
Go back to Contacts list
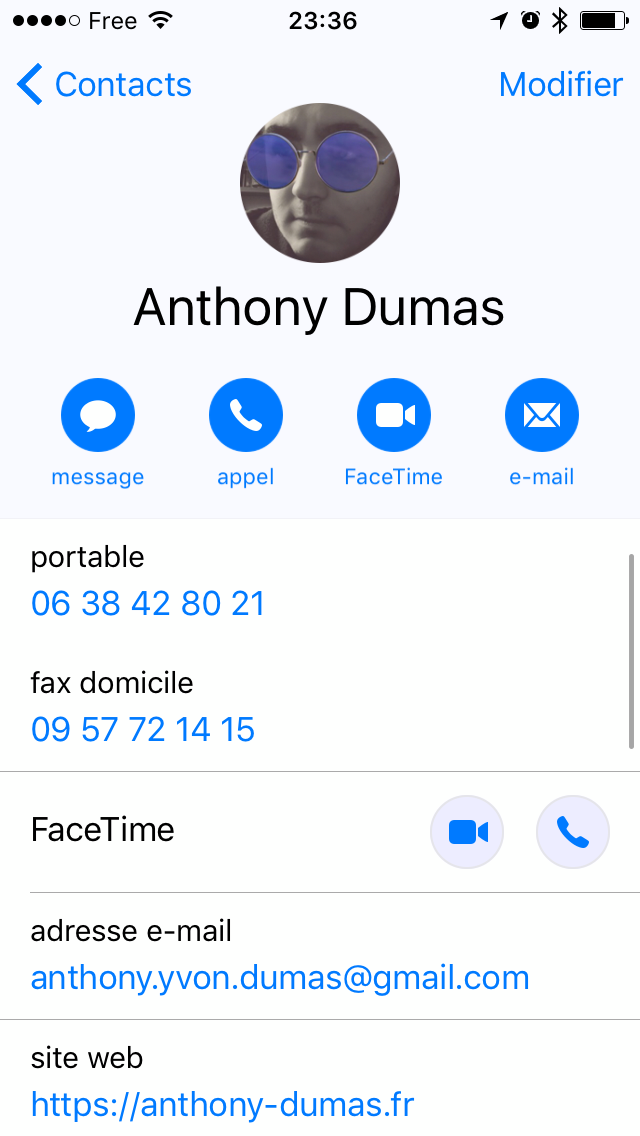click(x=104, y=85)
